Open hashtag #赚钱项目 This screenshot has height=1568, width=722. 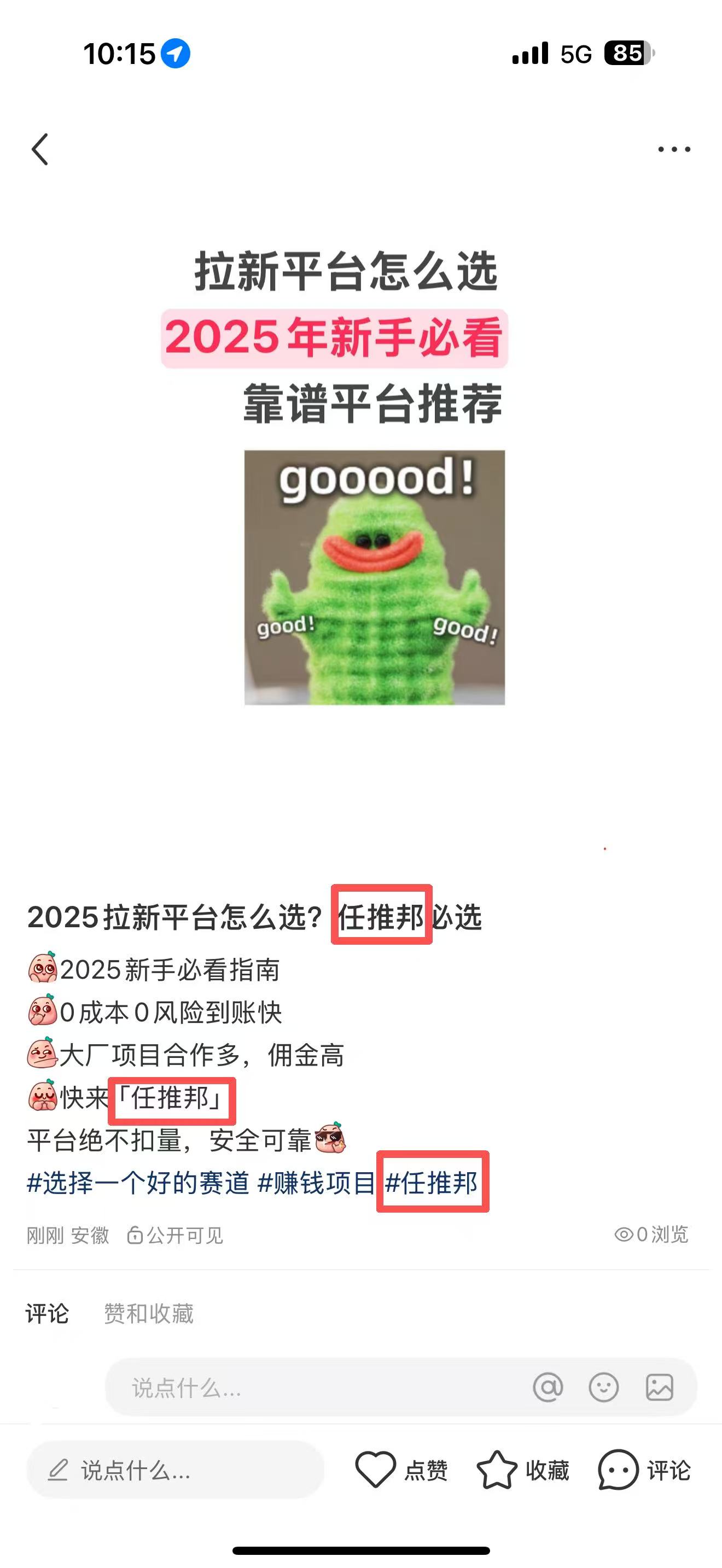316,1183
